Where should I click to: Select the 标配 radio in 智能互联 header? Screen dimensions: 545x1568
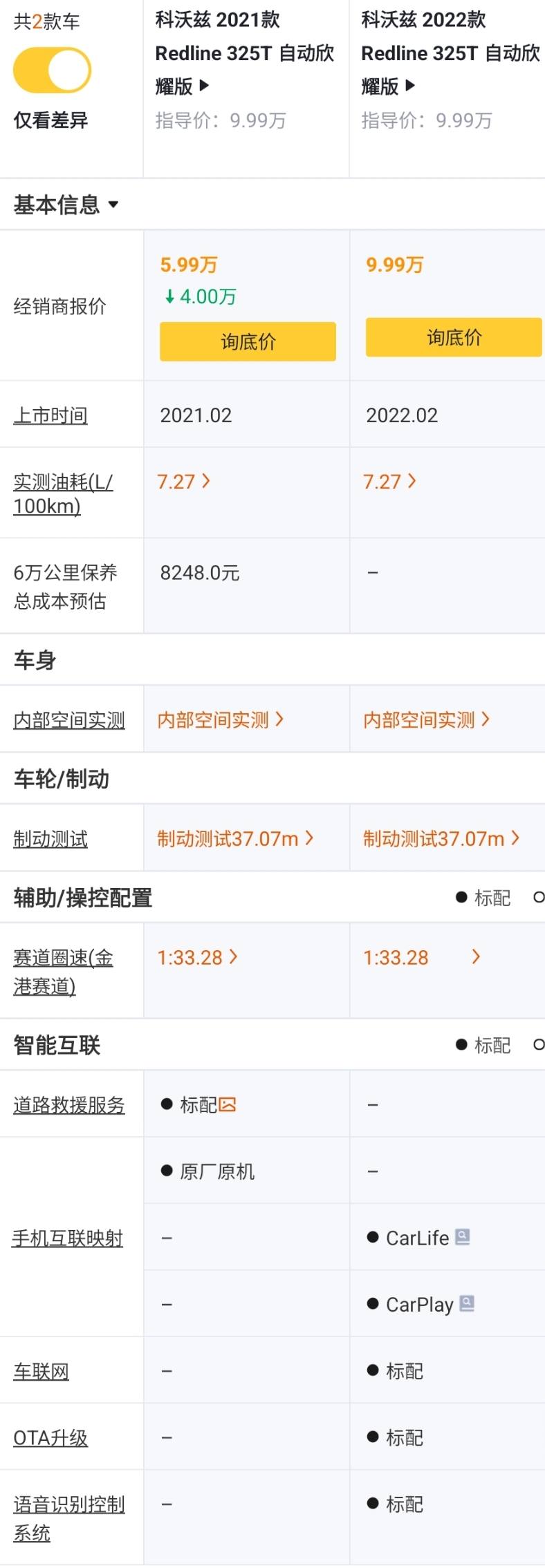[x=461, y=1046]
